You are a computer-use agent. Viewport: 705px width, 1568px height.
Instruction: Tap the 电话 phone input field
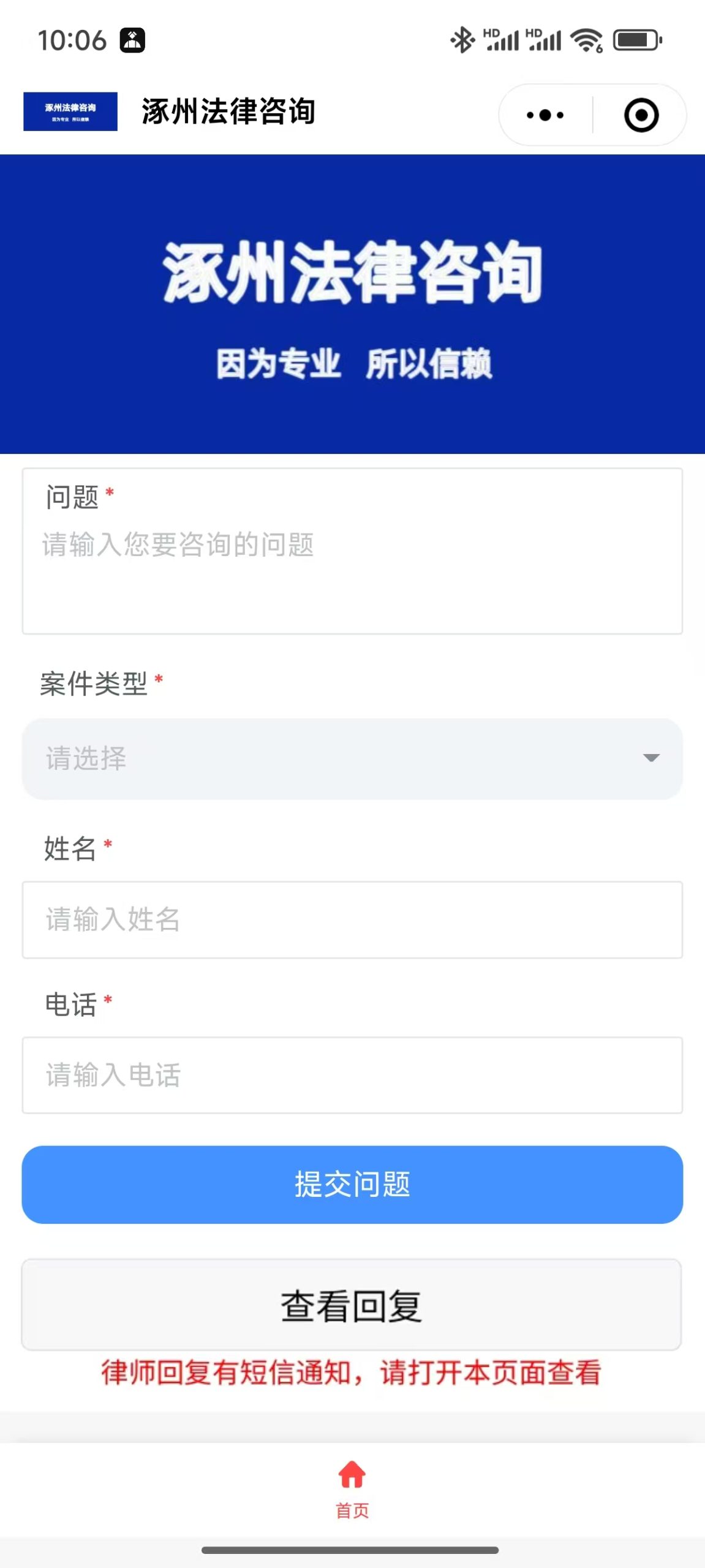(352, 1075)
